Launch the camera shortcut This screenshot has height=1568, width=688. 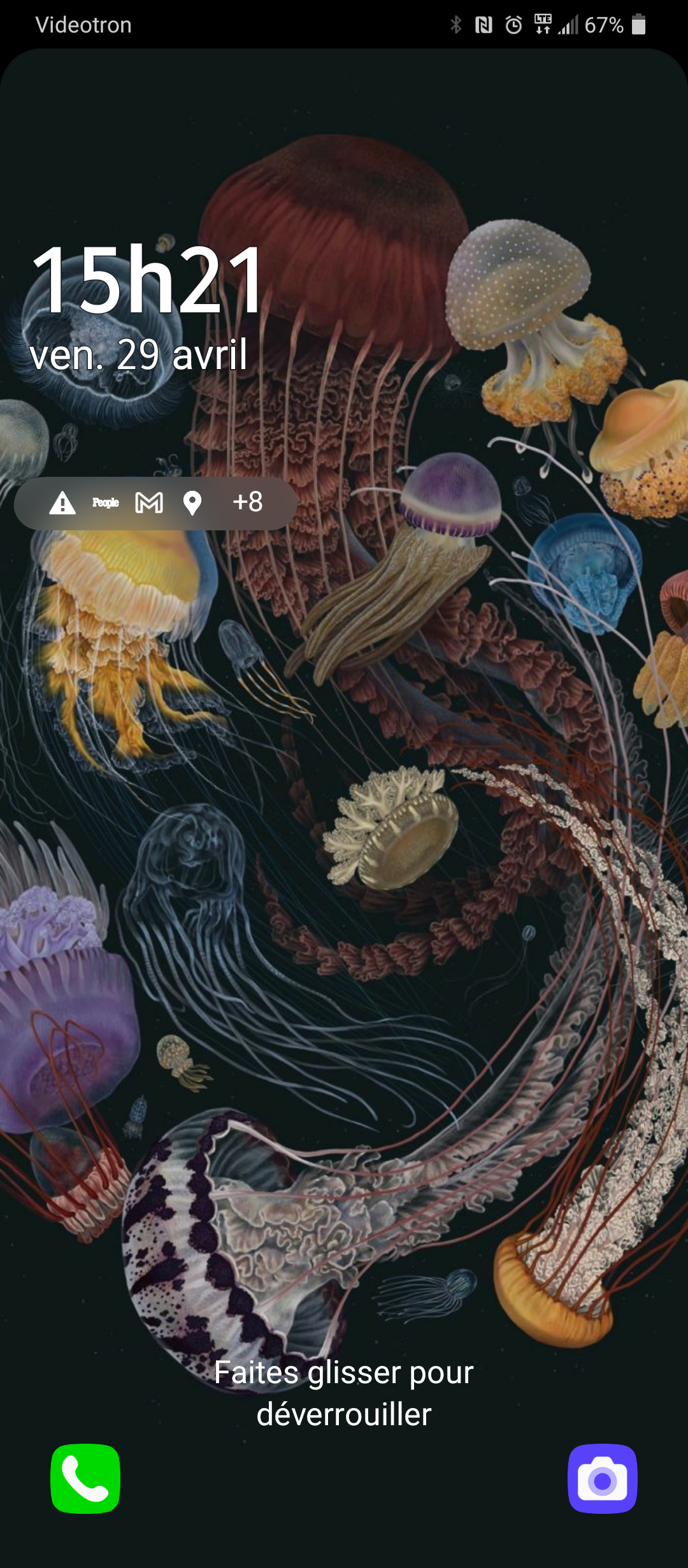pyautogui.click(x=602, y=1478)
